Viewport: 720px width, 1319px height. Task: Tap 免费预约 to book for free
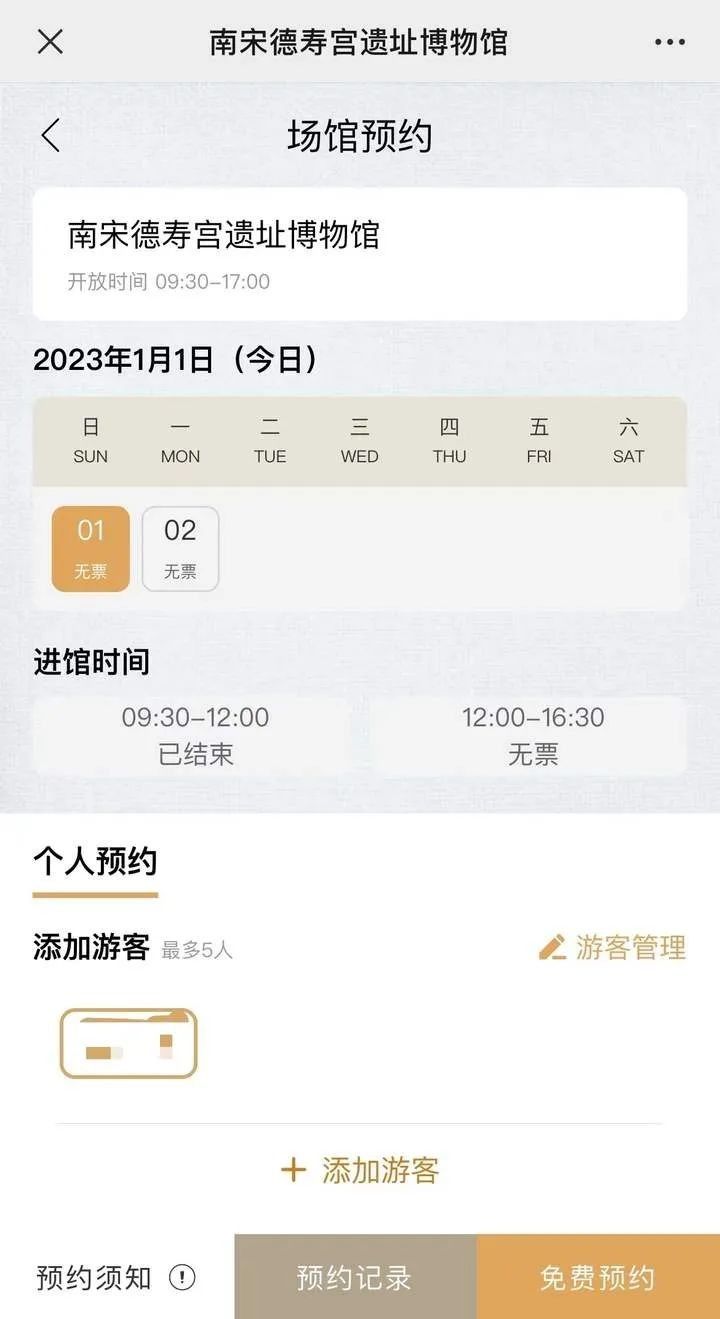coord(598,1277)
